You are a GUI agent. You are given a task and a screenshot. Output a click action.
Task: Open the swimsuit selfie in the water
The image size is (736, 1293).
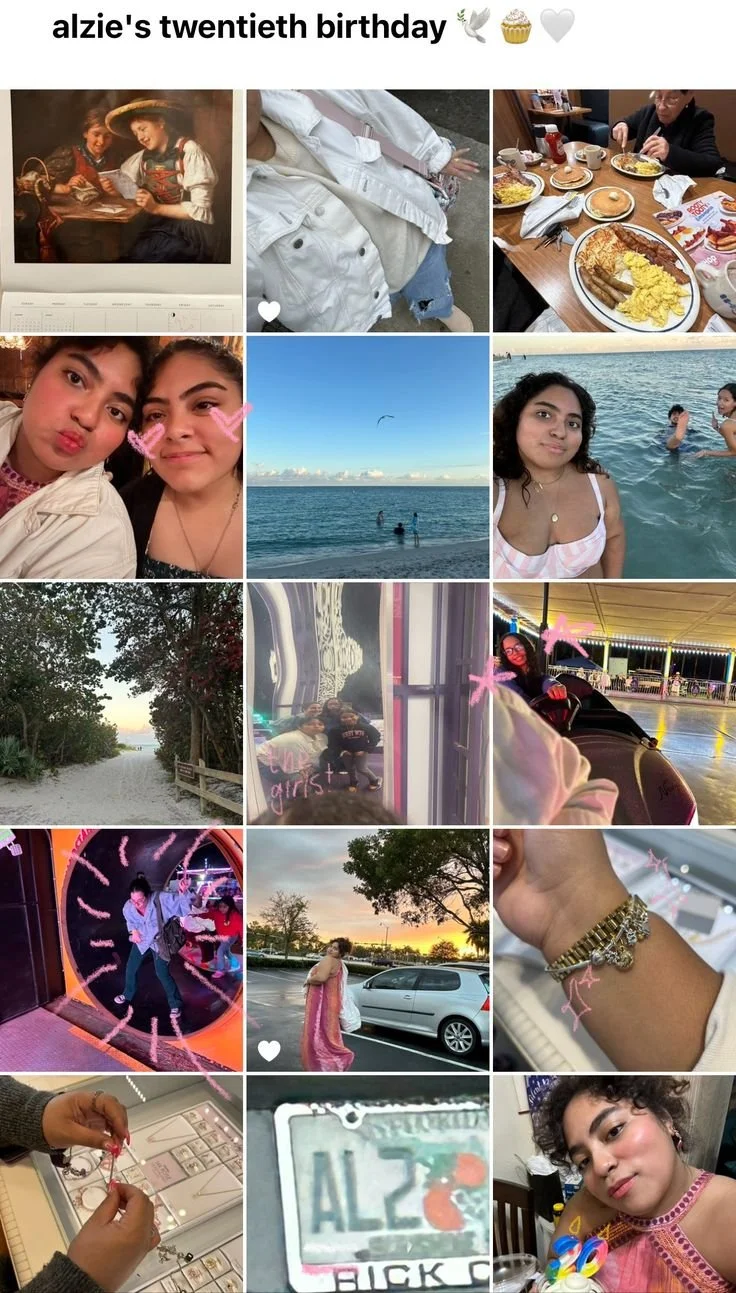(x=614, y=457)
